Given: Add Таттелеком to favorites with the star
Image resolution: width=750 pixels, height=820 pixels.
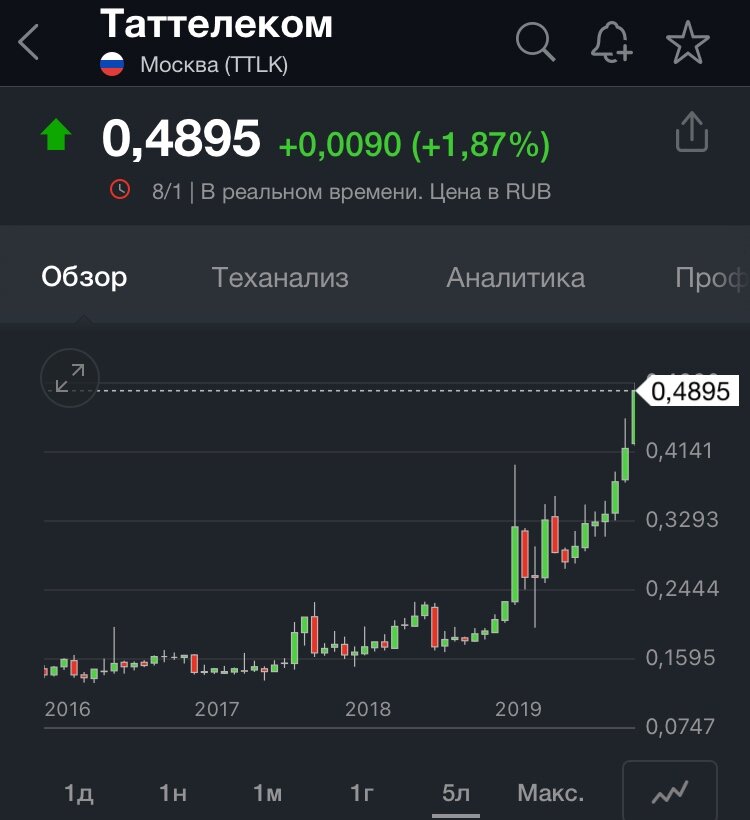Looking at the screenshot, I should point(688,42).
